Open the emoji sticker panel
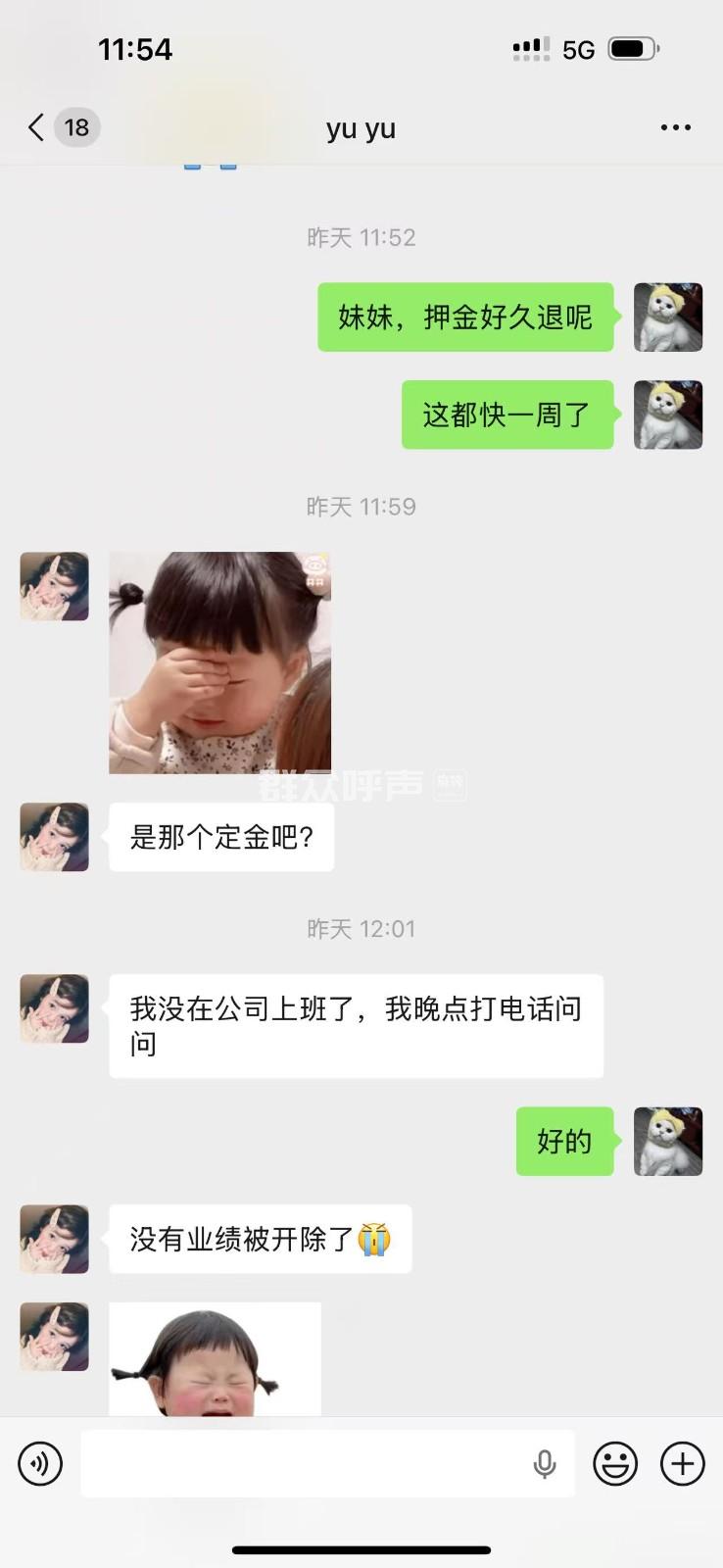The height and width of the screenshot is (1568, 723). pos(615,1464)
